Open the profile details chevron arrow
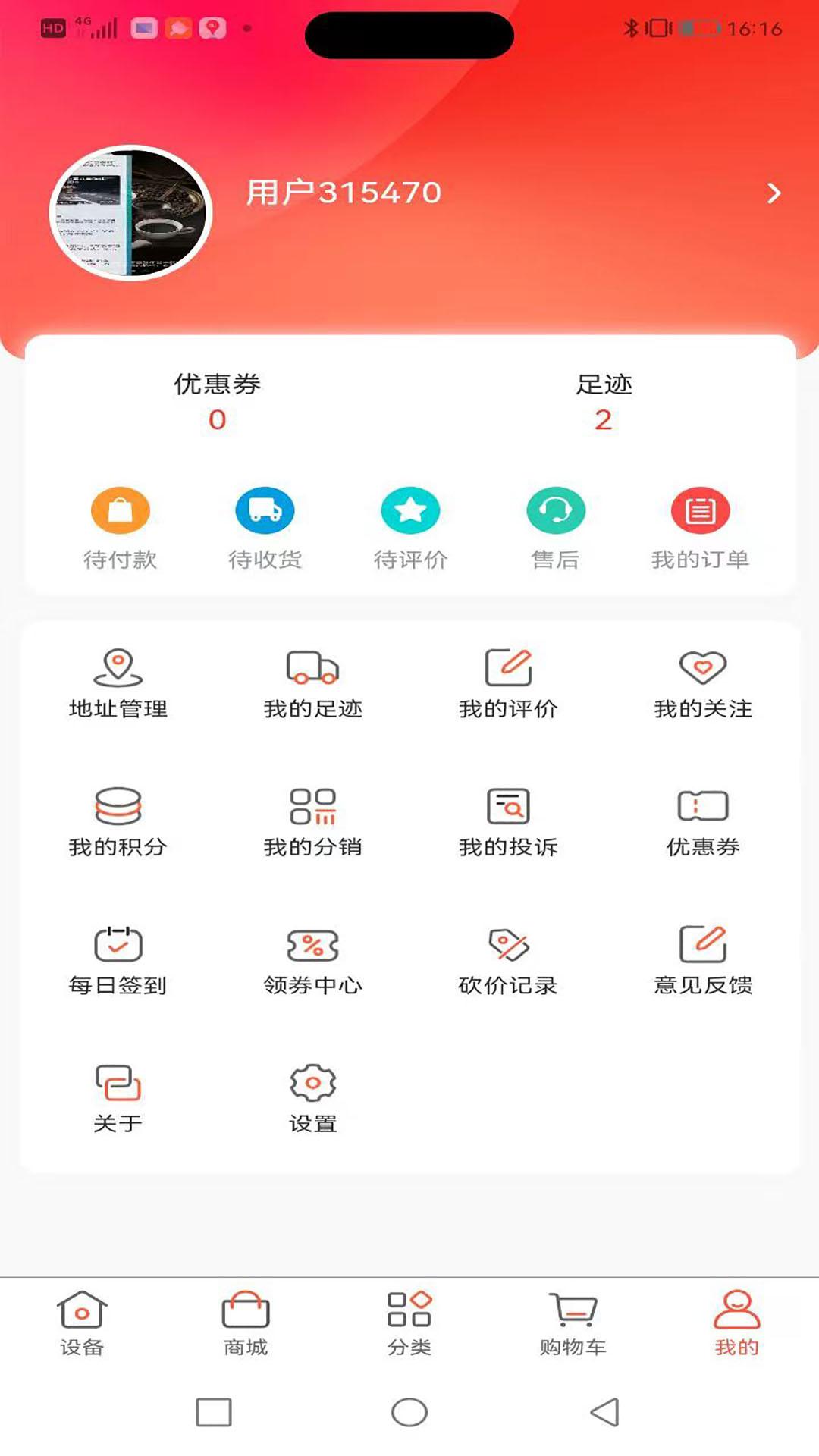This screenshot has height=1456, width=819. click(x=773, y=193)
